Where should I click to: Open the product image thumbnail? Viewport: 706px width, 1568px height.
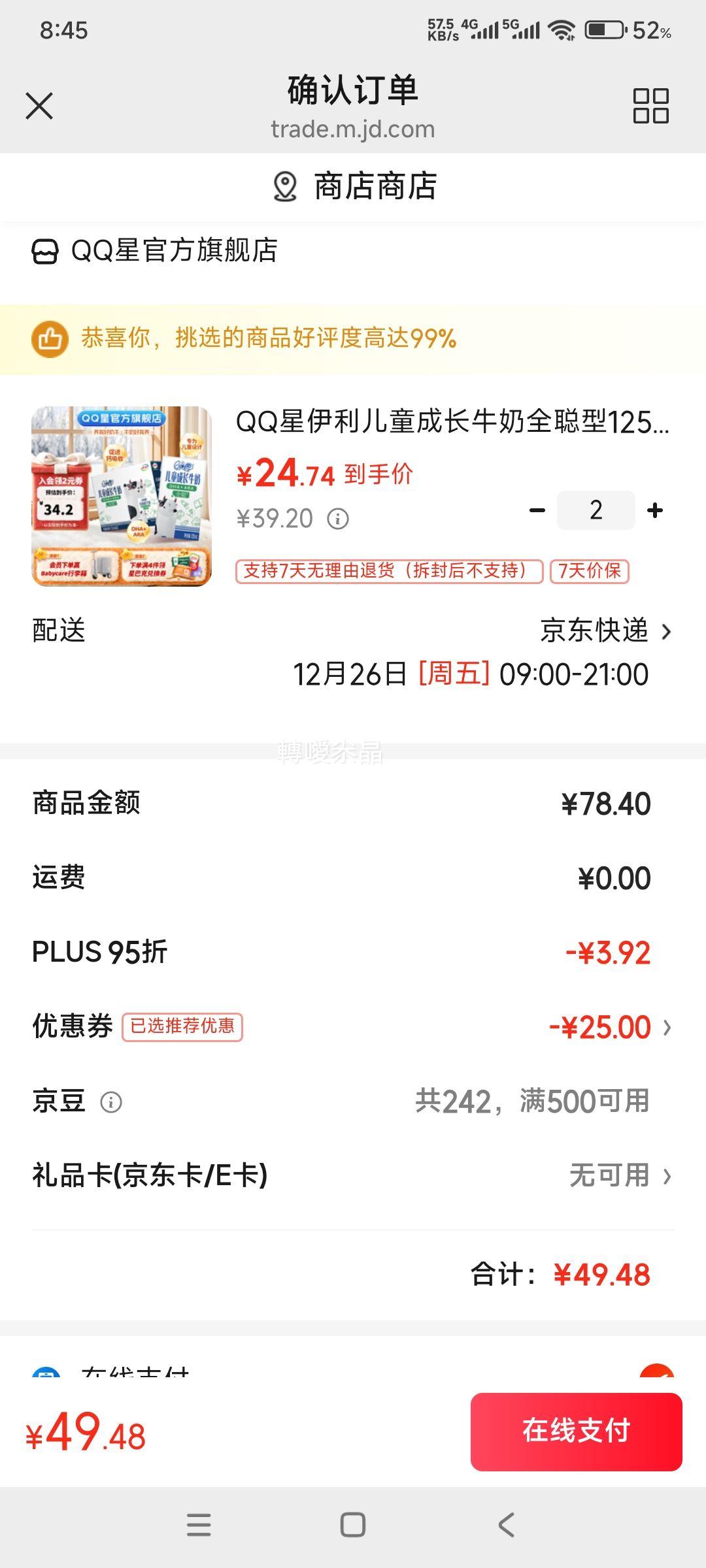coord(122,498)
